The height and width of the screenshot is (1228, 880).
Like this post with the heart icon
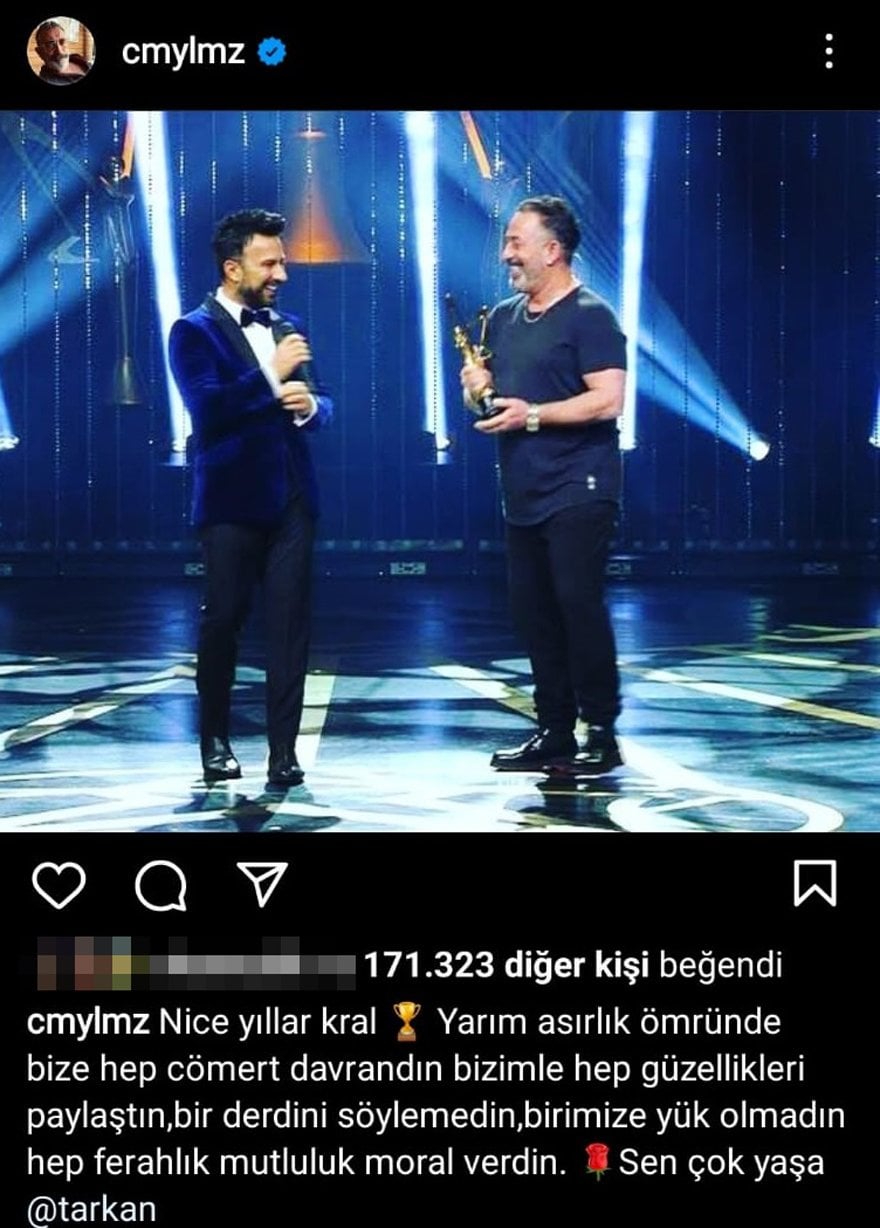59,884
